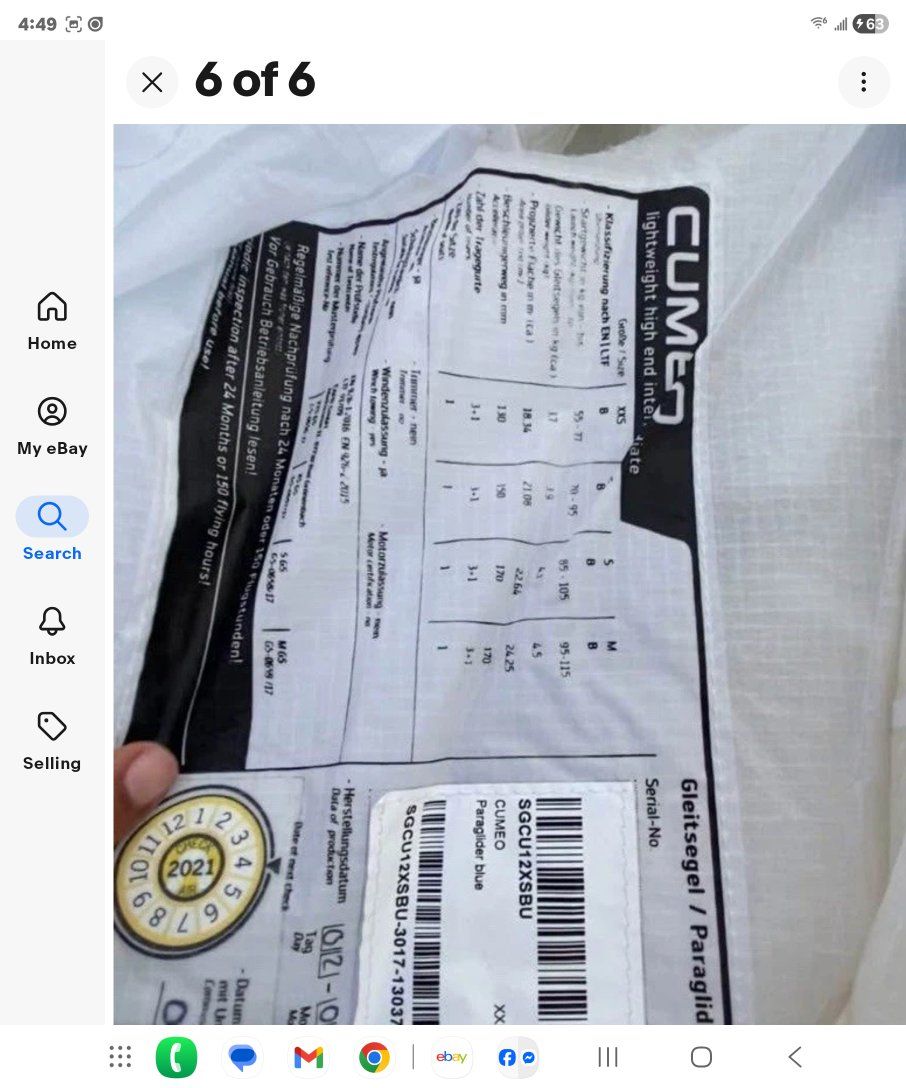The height and width of the screenshot is (1088, 906).
Task: Open the Messages app from taskbar
Action: pyautogui.click(x=242, y=1057)
